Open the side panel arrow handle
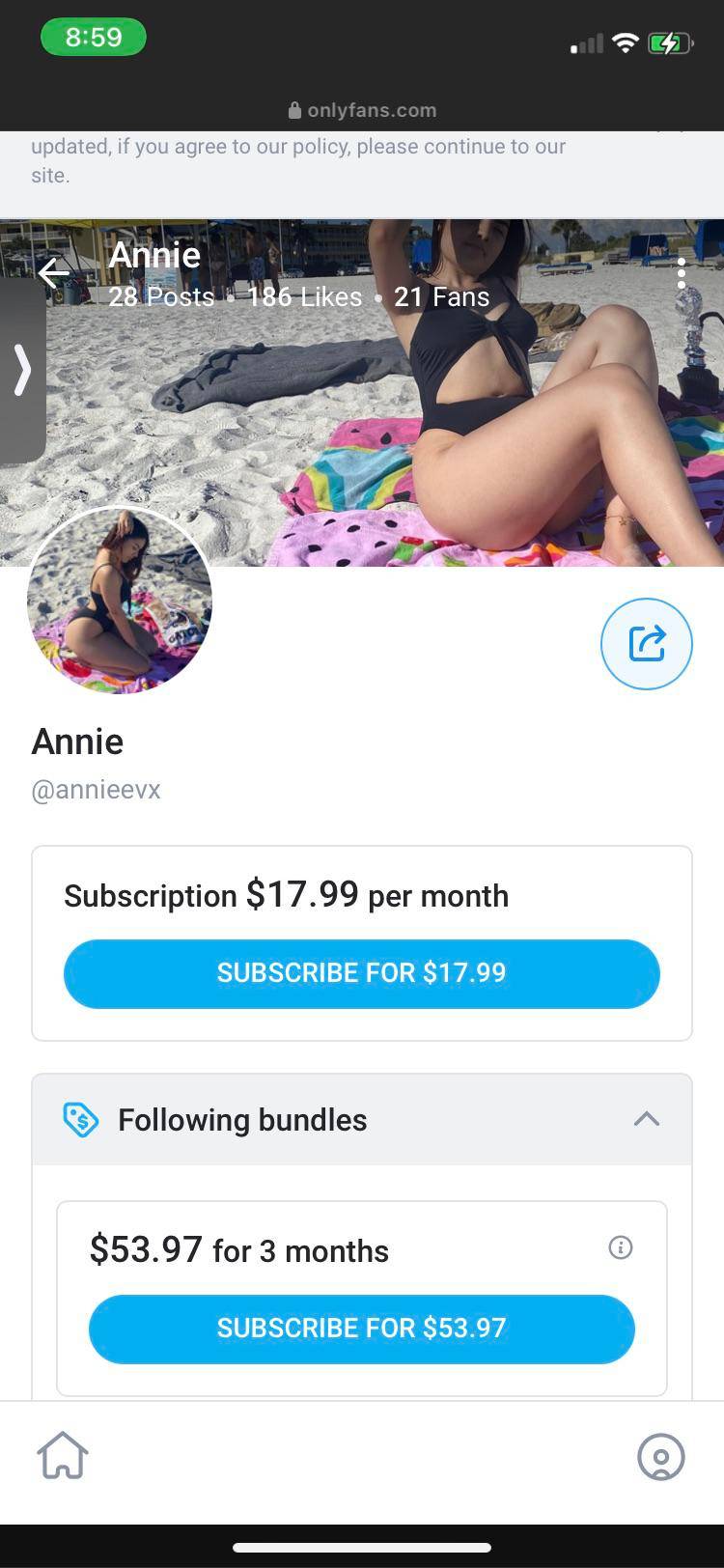The image size is (724, 1568). 22,370
